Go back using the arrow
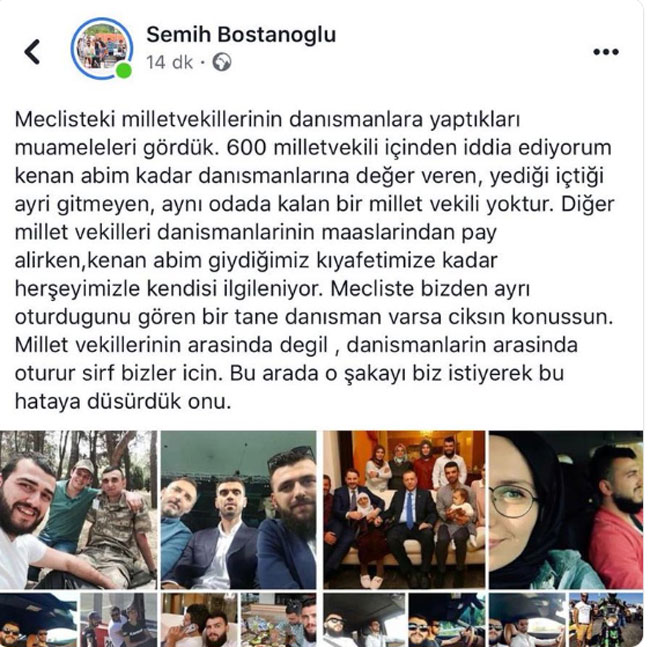The height and width of the screenshot is (647, 650). click(32, 52)
